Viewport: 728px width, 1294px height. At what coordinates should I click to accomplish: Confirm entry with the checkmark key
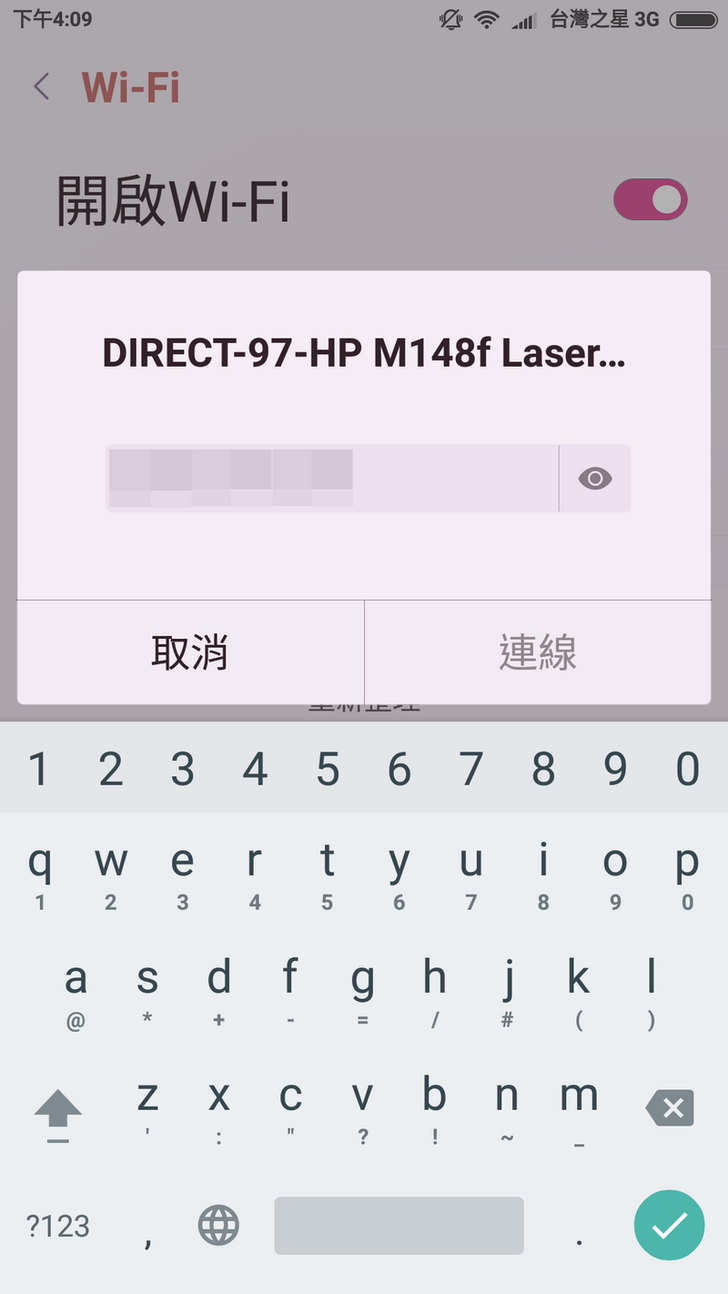coord(669,1225)
